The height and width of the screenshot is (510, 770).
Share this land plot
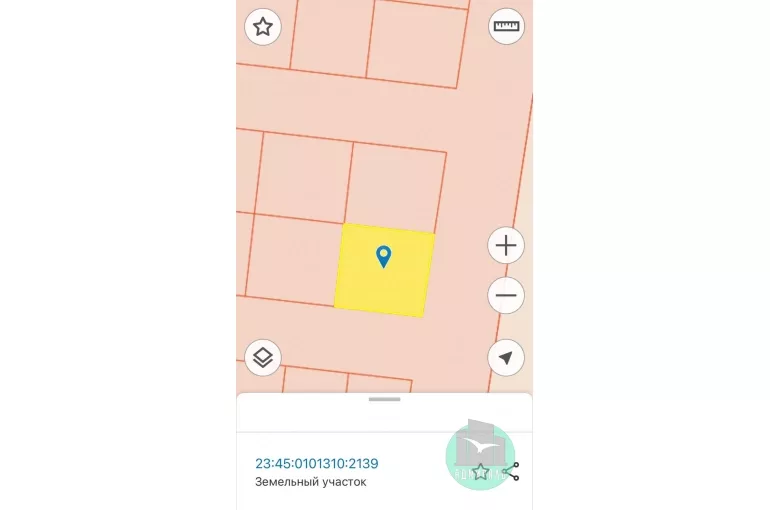511,472
